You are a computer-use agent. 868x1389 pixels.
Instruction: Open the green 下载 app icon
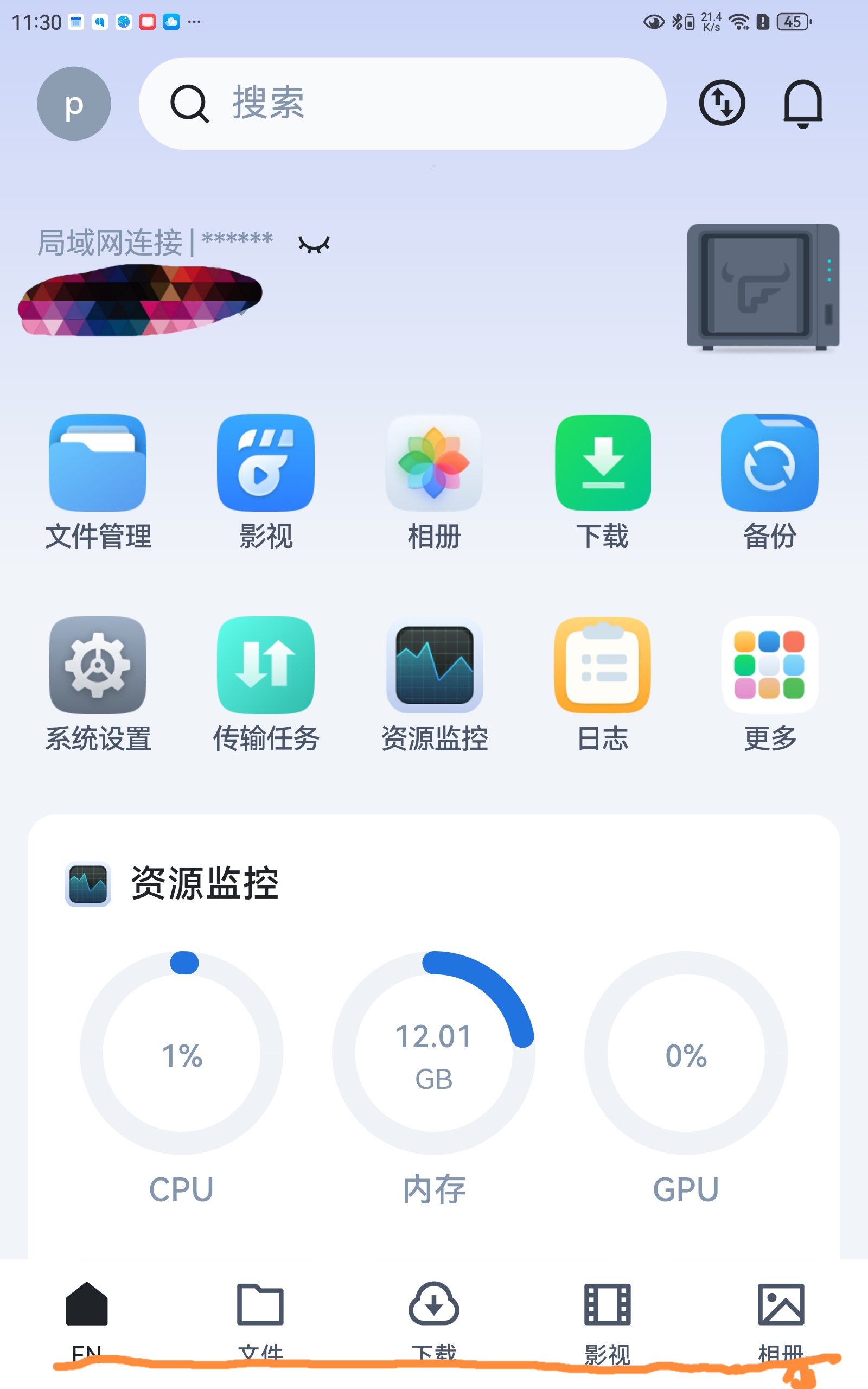[x=603, y=463]
